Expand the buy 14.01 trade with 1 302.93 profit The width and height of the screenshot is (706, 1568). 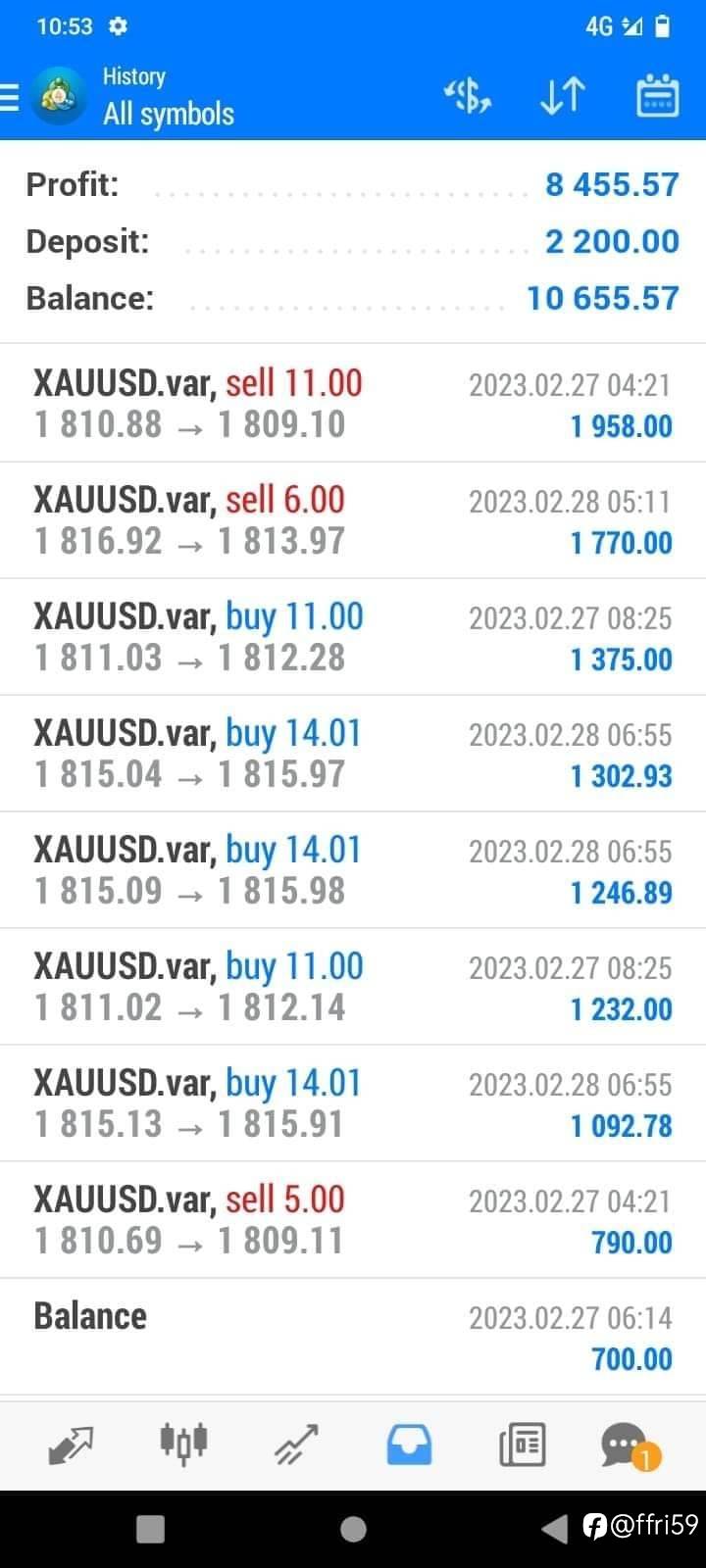[353, 754]
